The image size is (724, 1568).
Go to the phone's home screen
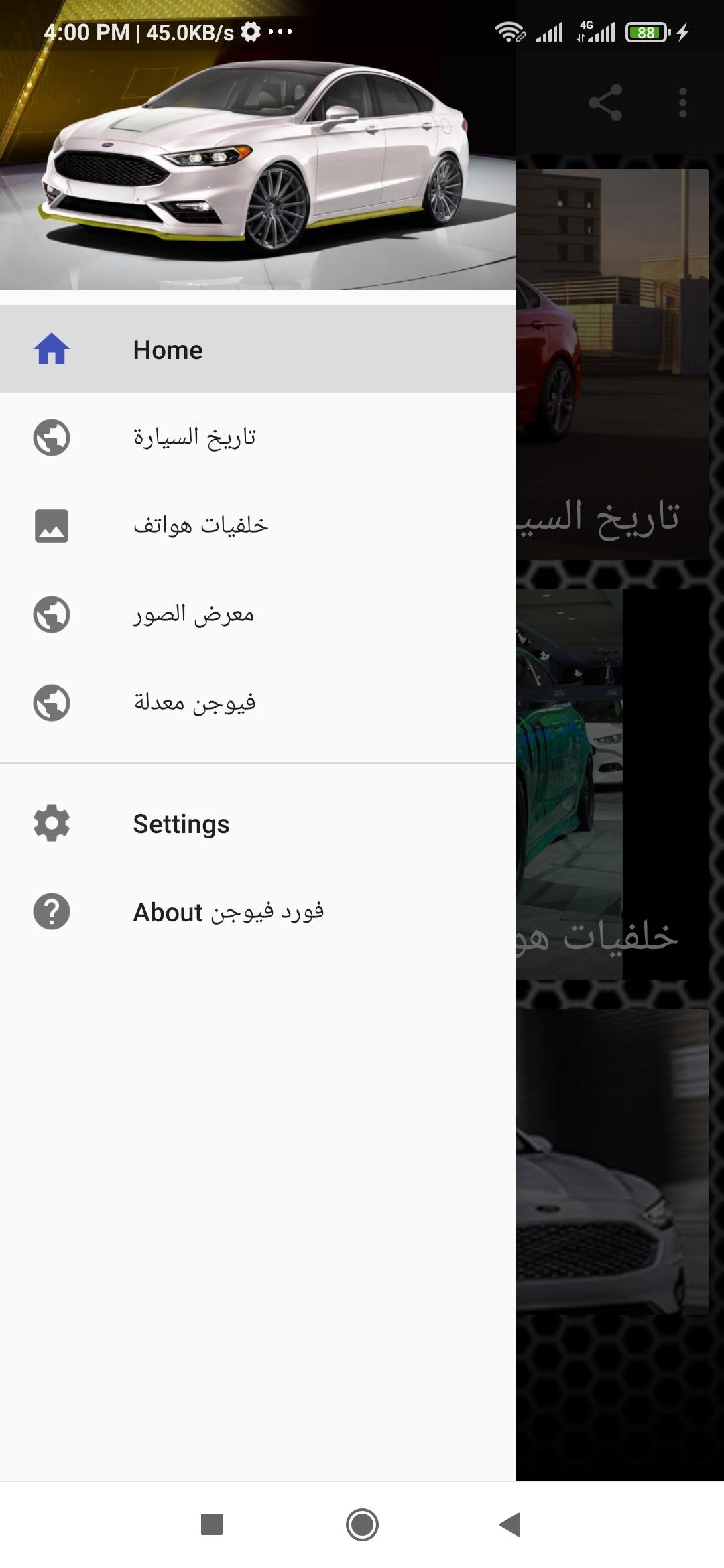[x=362, y=1524]
